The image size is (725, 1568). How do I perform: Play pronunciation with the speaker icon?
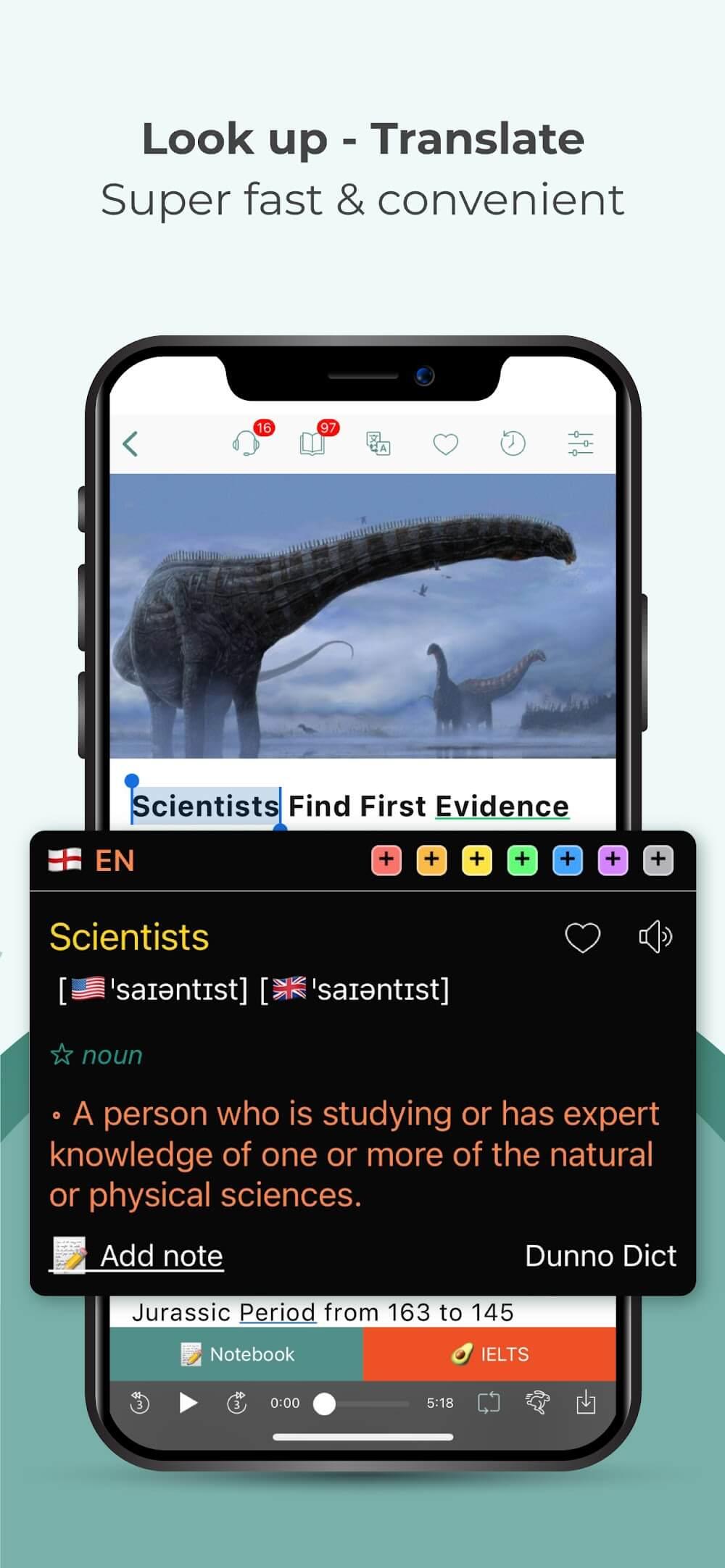(x=656, y=936)
